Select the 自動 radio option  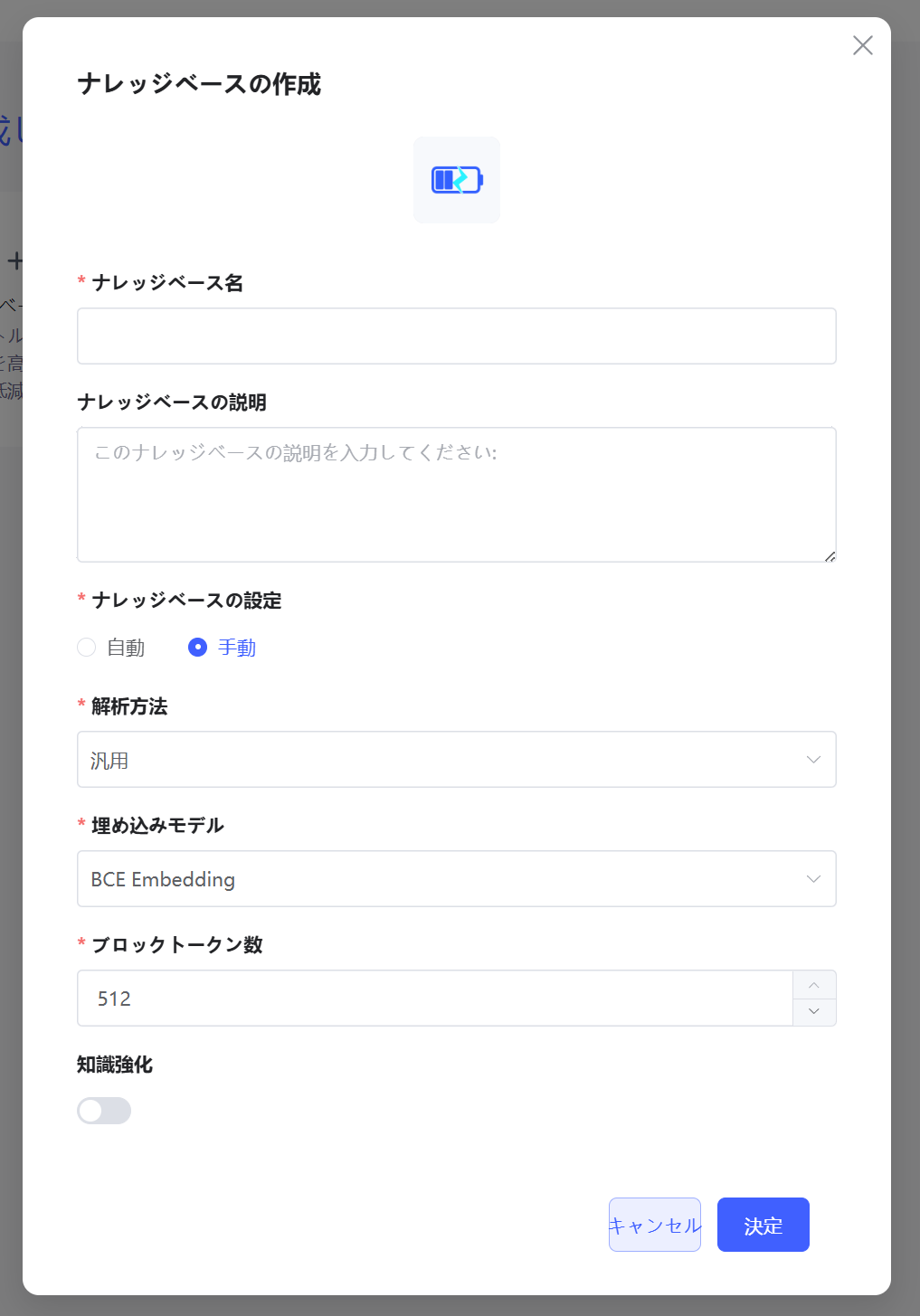(x=87, y=648)
